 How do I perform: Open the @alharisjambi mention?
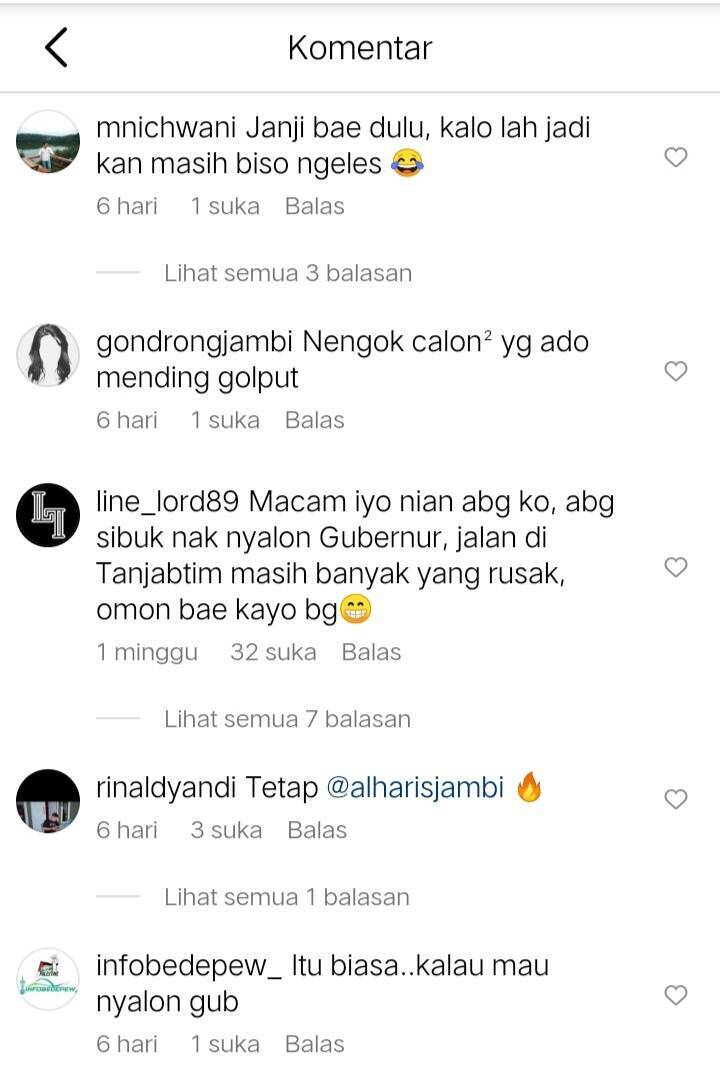(x=415, y=788)
